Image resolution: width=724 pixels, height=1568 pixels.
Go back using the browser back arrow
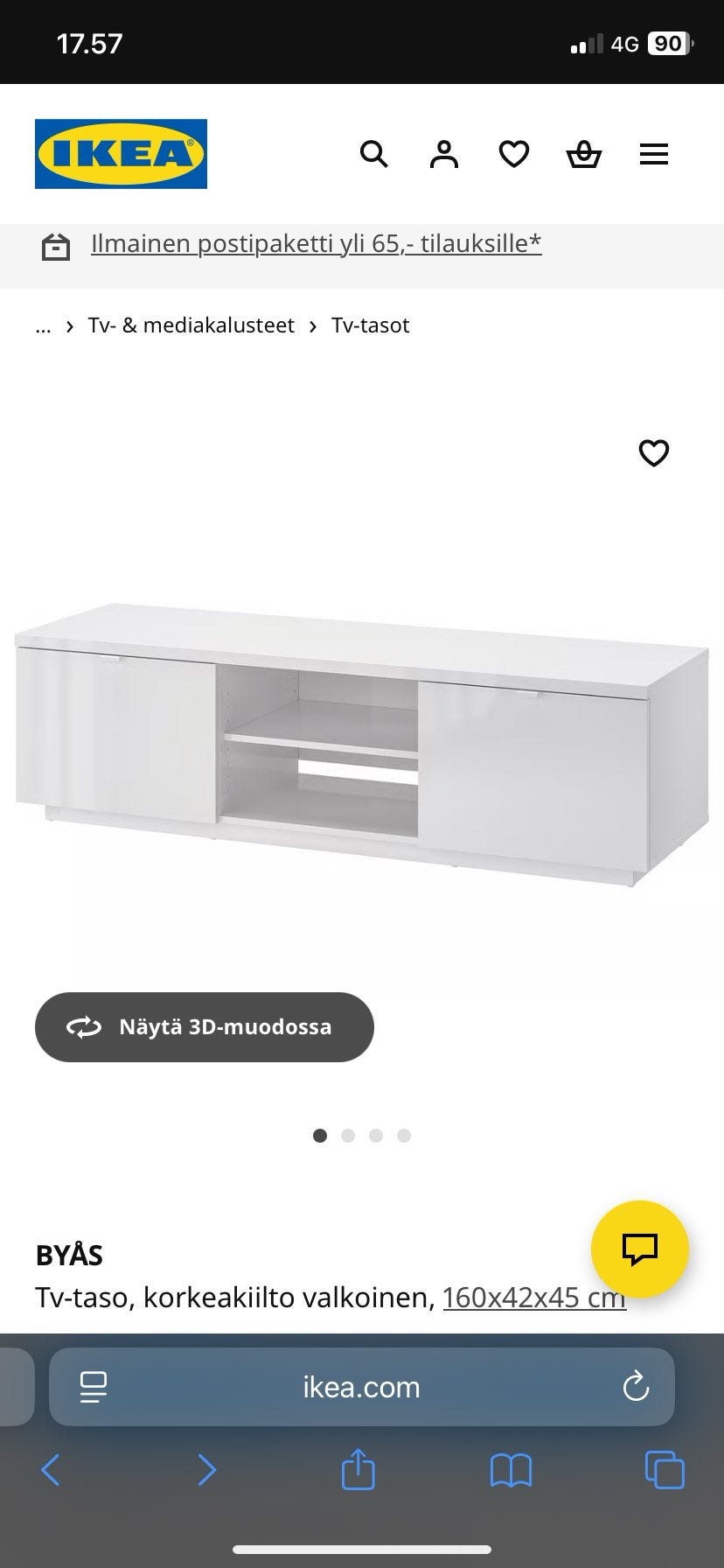51,1470
